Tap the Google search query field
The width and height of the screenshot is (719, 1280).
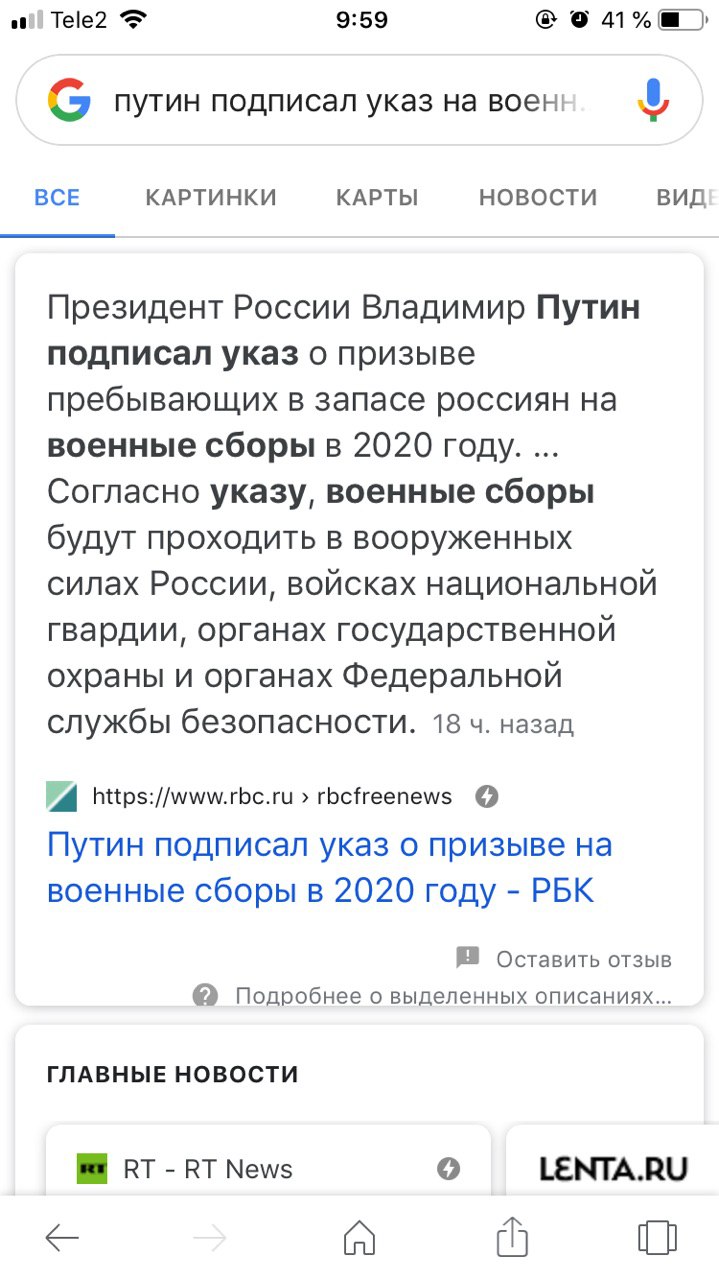click(350, 101)
